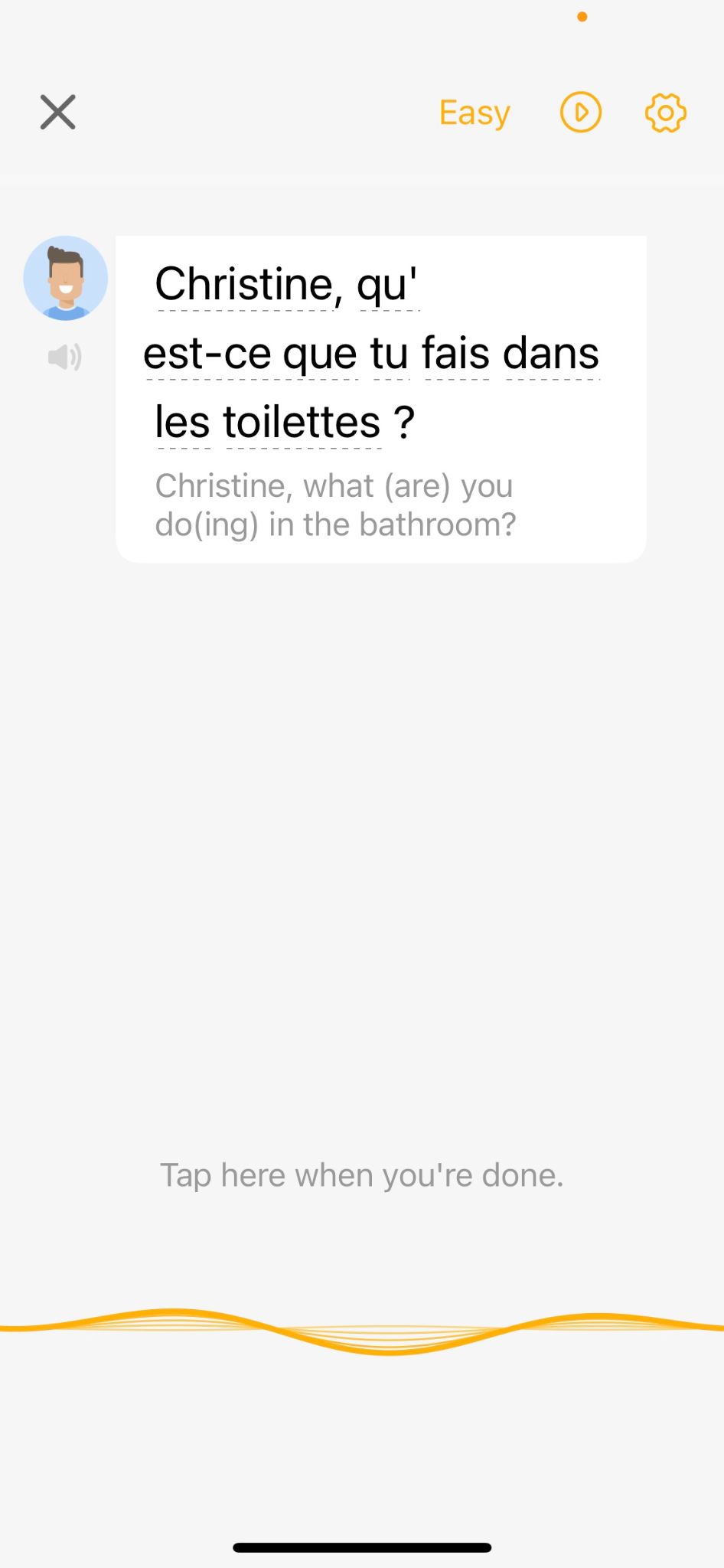This screenshot has width=724, height=1568.
Task: Change the Easy difficulty level
Action: 475,113
